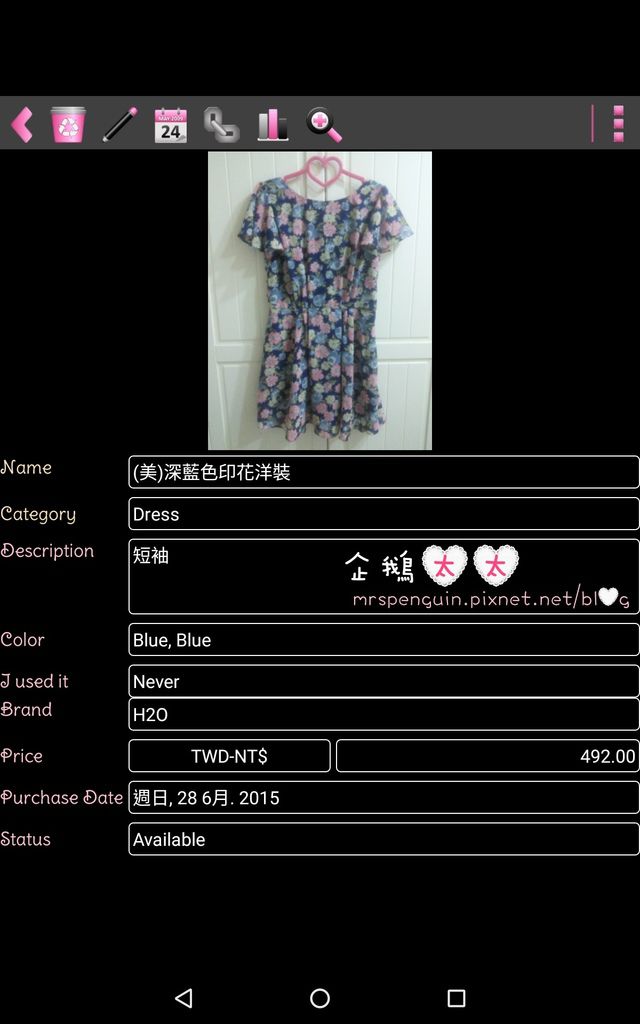Tap the price amount 492.00
640x1024 pixels.
click(487, 756)
